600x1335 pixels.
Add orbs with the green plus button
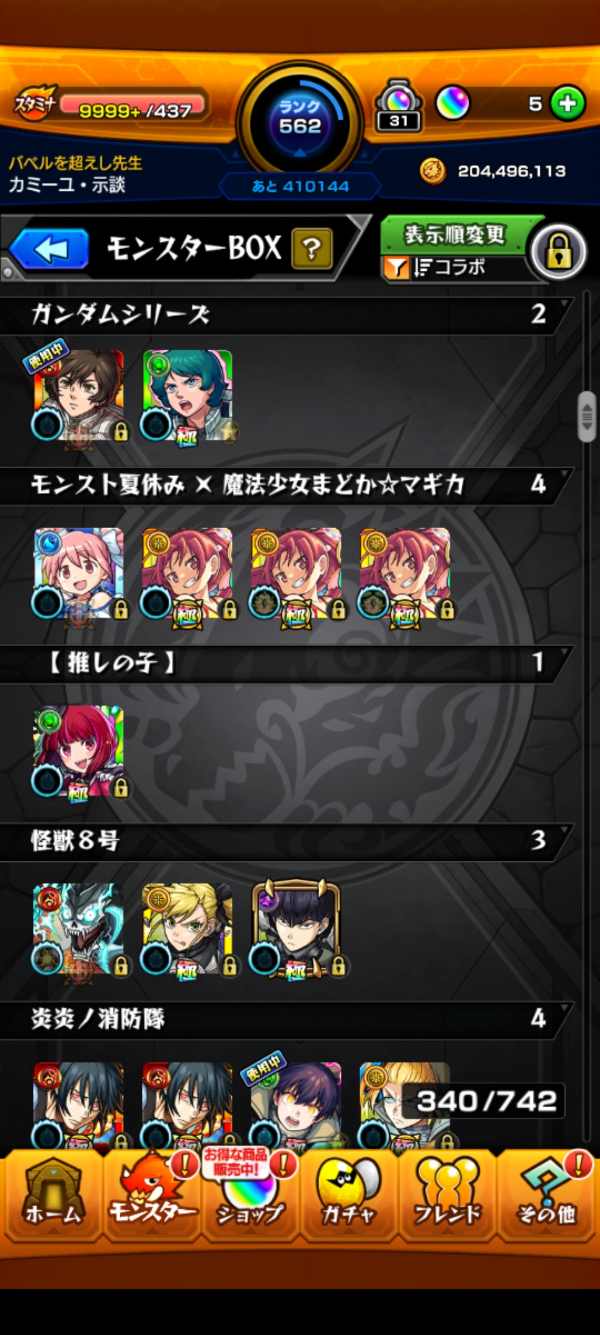(x=567, y=103)
